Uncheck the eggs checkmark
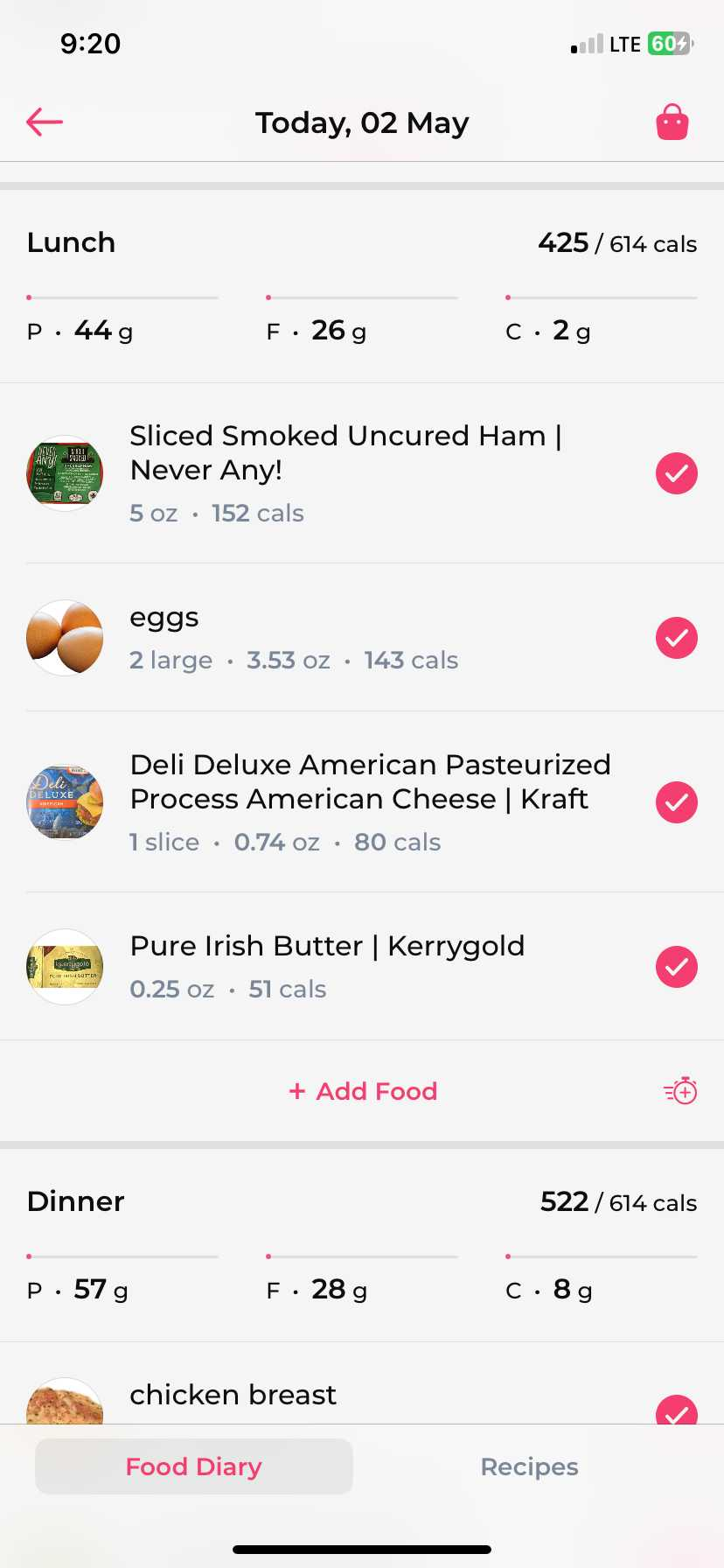Viewport: 724px width, 1568px height. (677, 638)
